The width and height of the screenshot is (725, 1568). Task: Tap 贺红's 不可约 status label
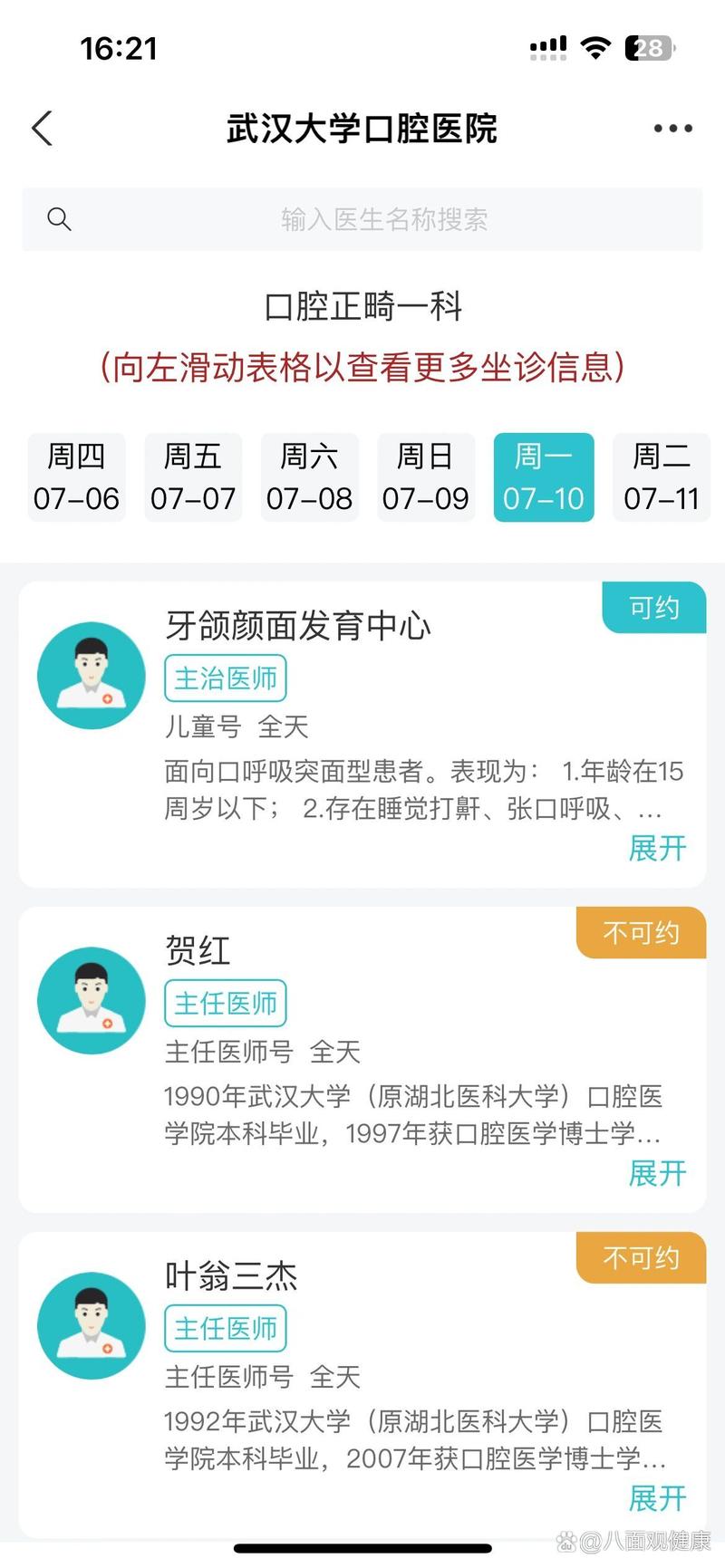(640, 932)
